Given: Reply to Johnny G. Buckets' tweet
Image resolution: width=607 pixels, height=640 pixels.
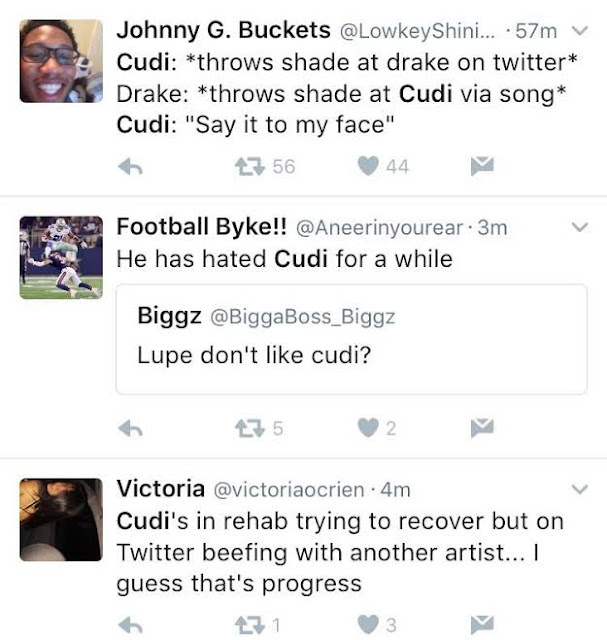Looking at the screenshot, I should 131,167.
